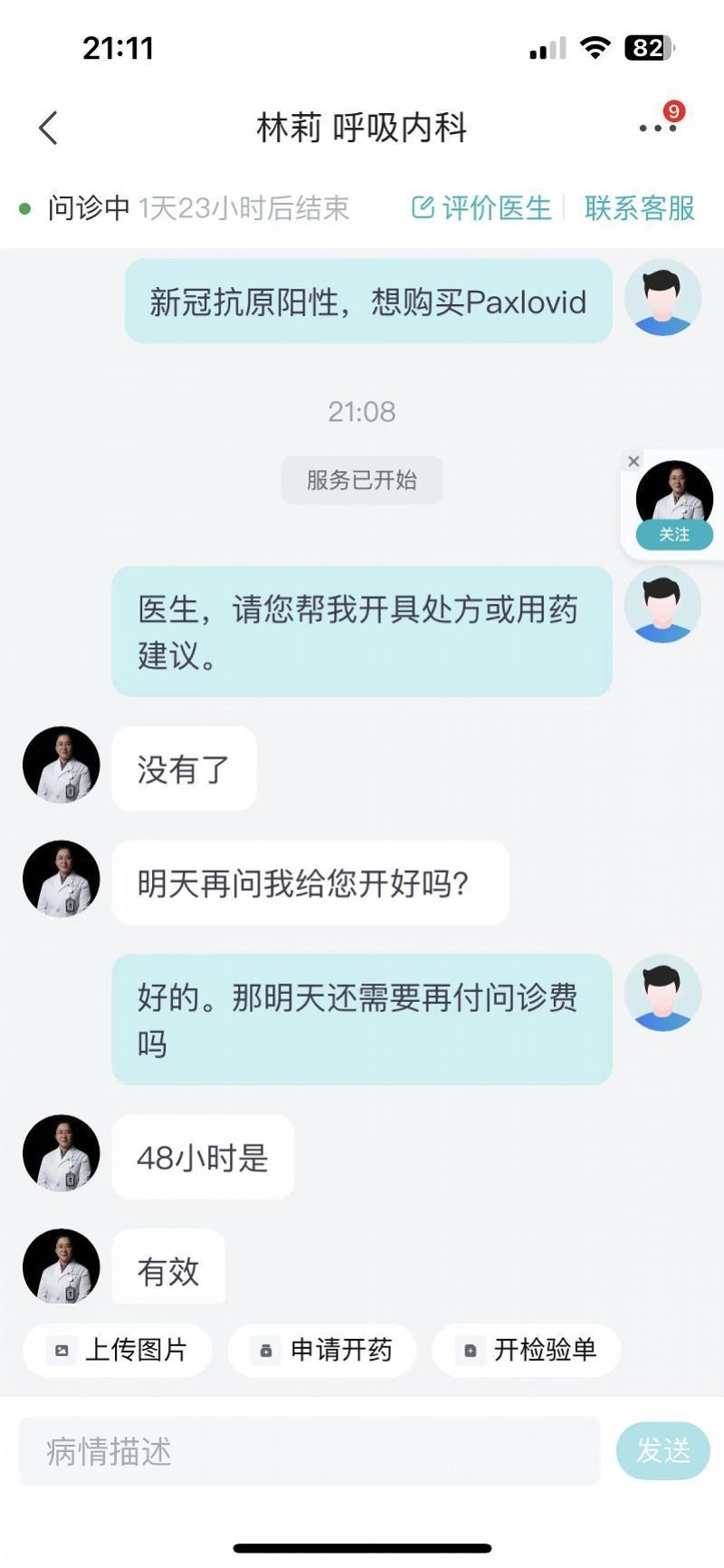This screenshot has height=1568, width=724.
Task: Follow the doctor via 关注 button
Action: coord(674,534)
